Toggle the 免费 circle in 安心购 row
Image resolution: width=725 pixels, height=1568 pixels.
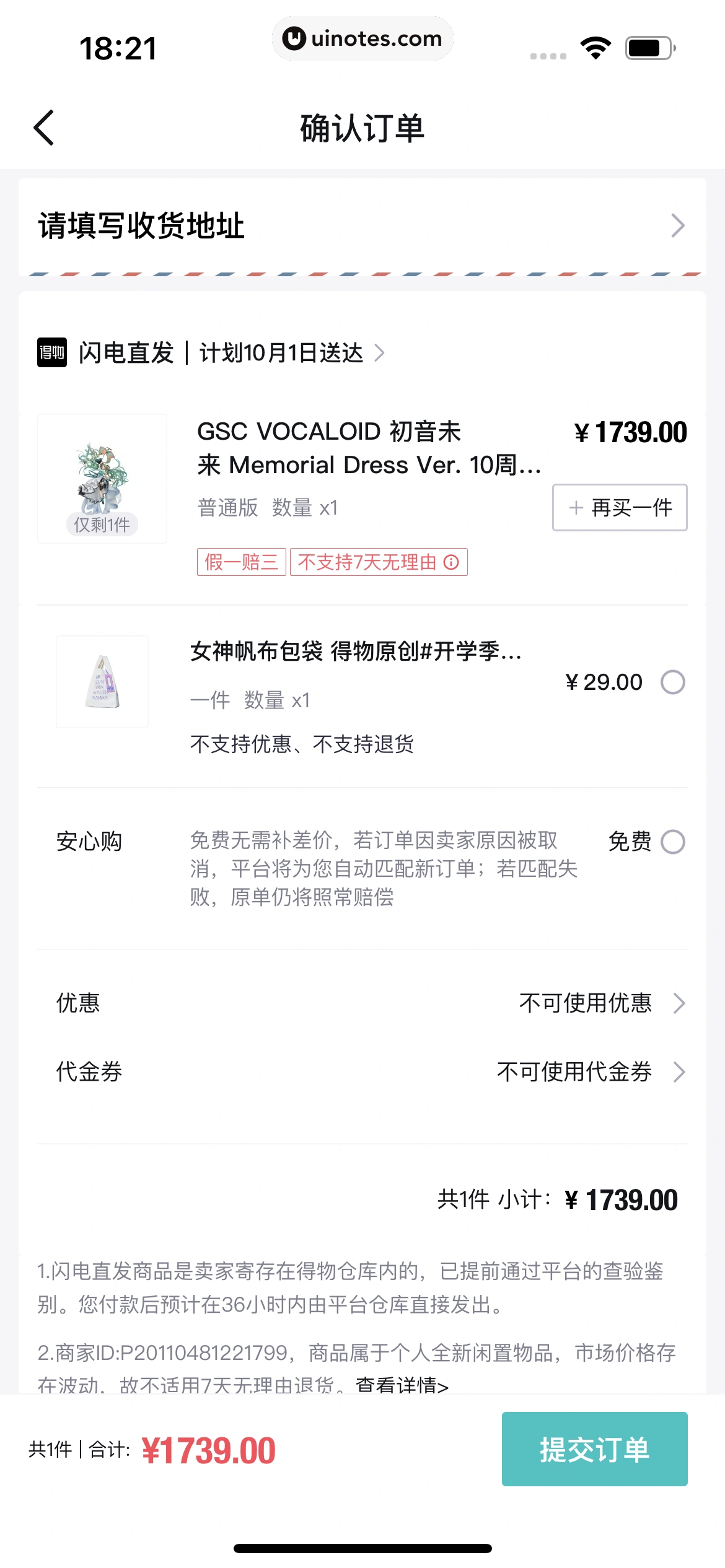click(672, 842)
